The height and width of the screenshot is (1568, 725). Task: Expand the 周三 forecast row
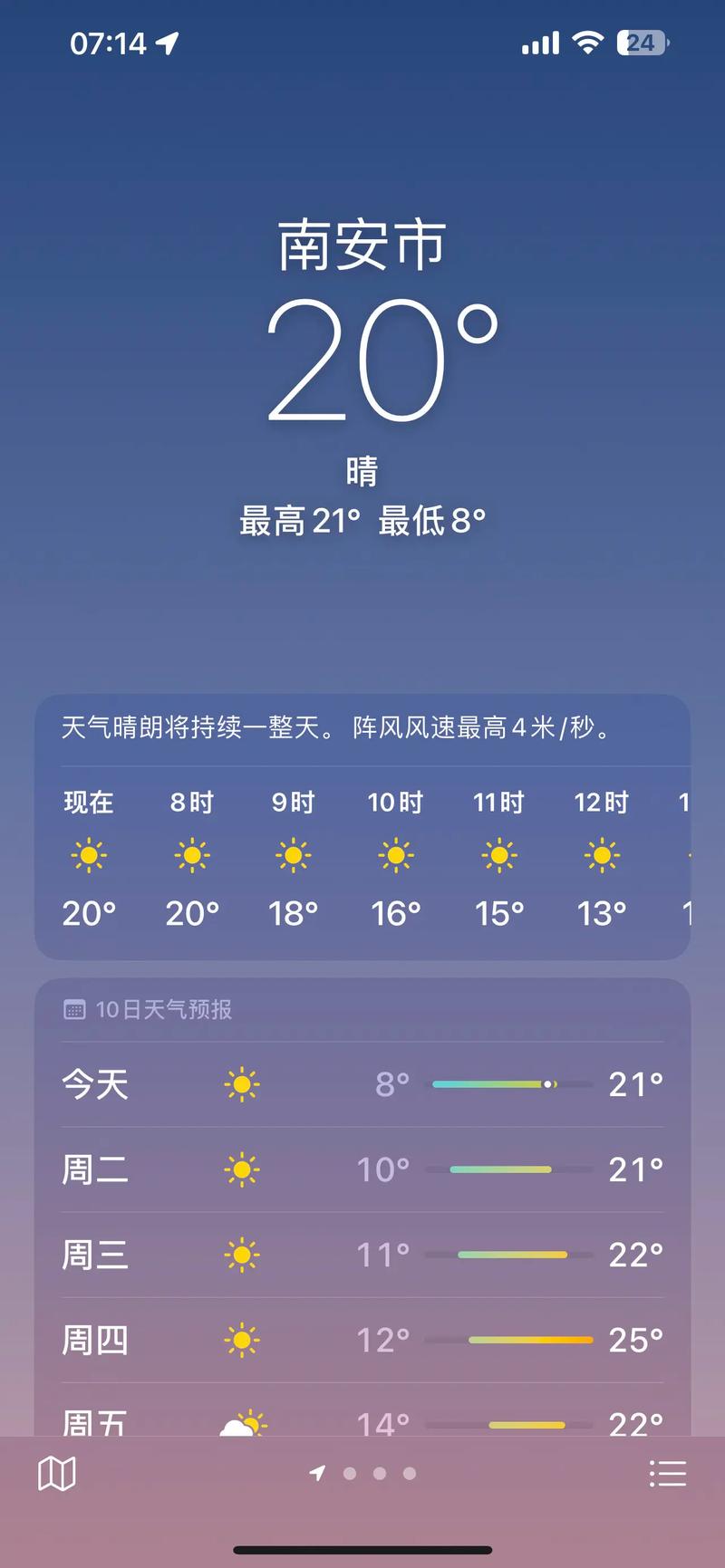362,1255
